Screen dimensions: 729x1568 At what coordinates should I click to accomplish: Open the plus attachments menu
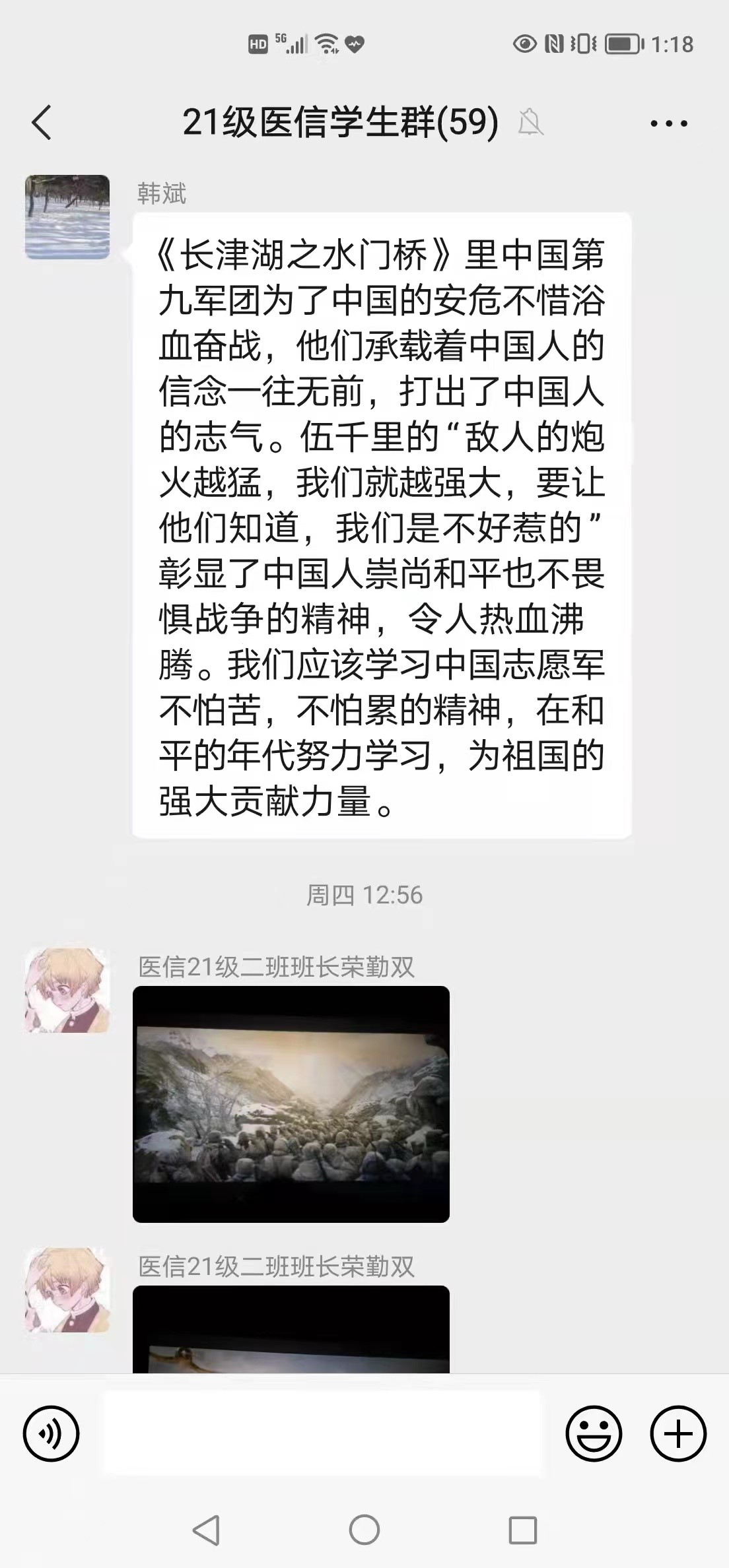[678, 1434]
